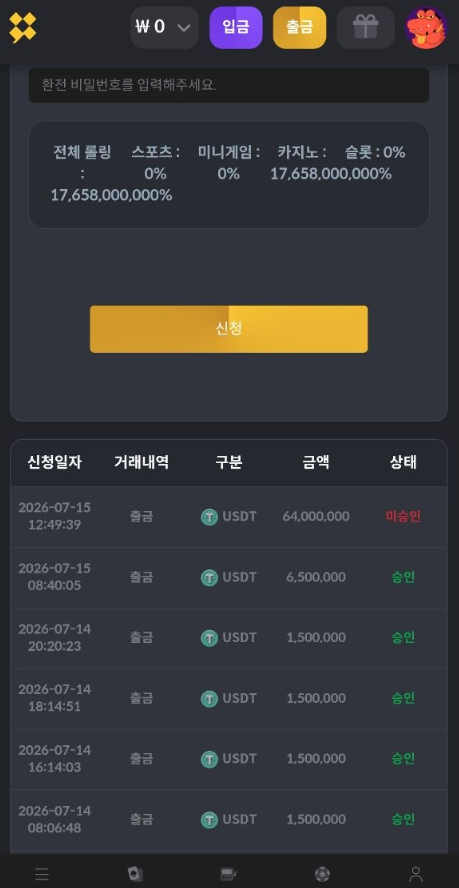The width and height of the screenshot is (459, 888).
Task: Submit the request with 신청 button
Action: point(229,329)
